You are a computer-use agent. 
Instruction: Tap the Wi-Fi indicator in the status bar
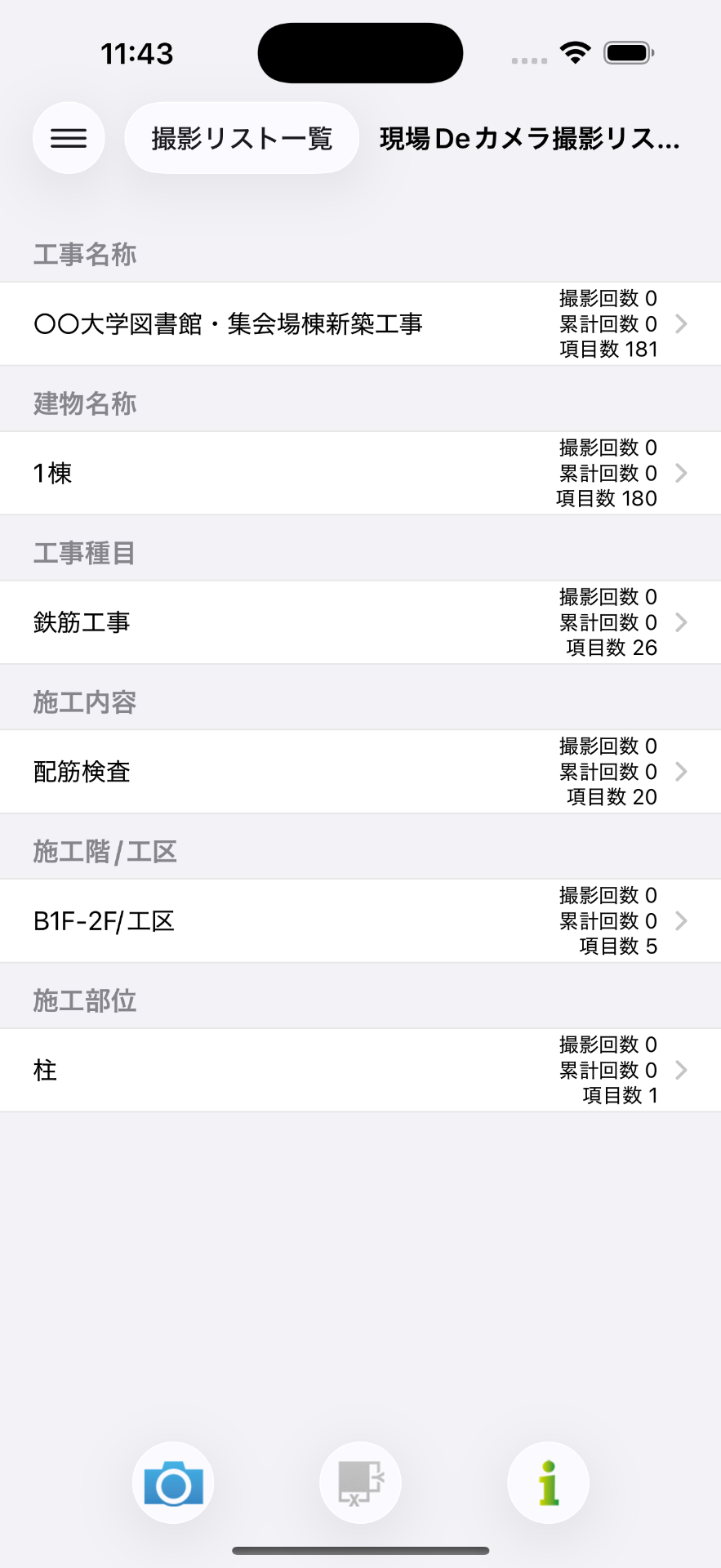(575, 51)
